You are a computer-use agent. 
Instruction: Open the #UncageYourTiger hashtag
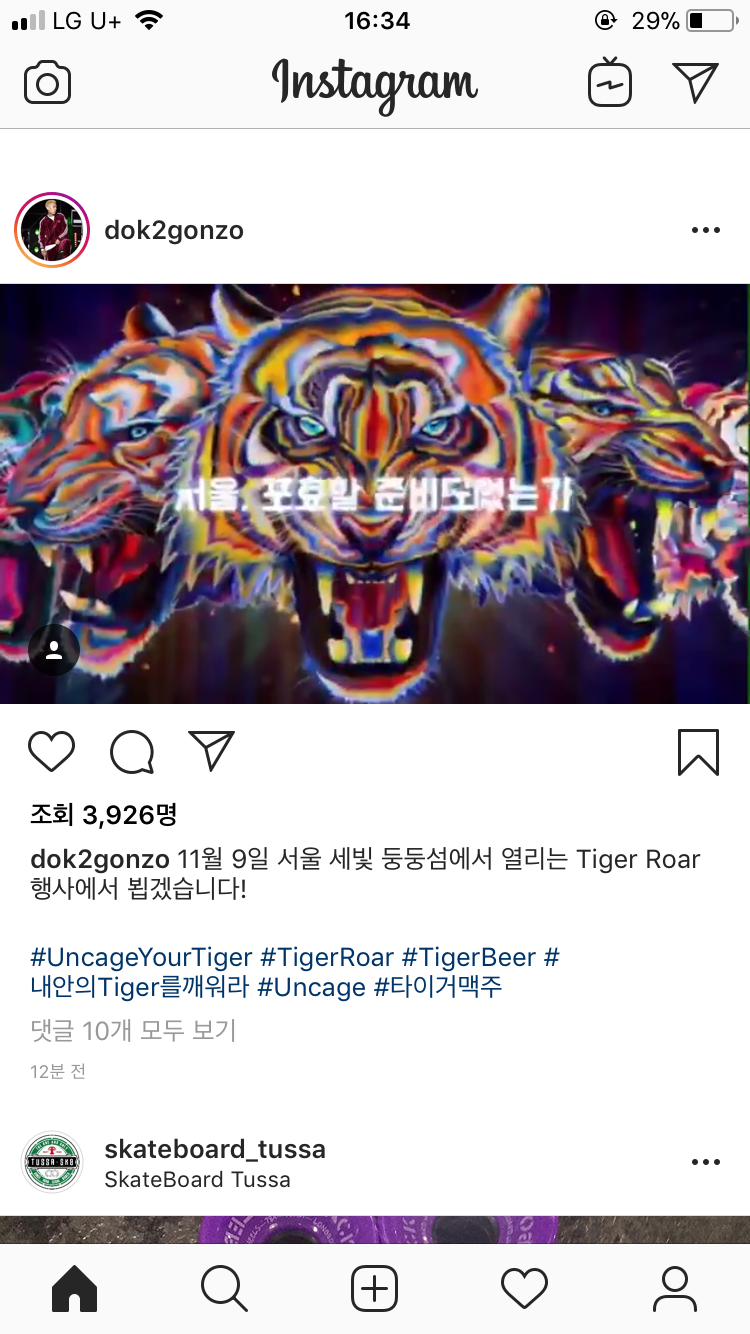point(141,957)
